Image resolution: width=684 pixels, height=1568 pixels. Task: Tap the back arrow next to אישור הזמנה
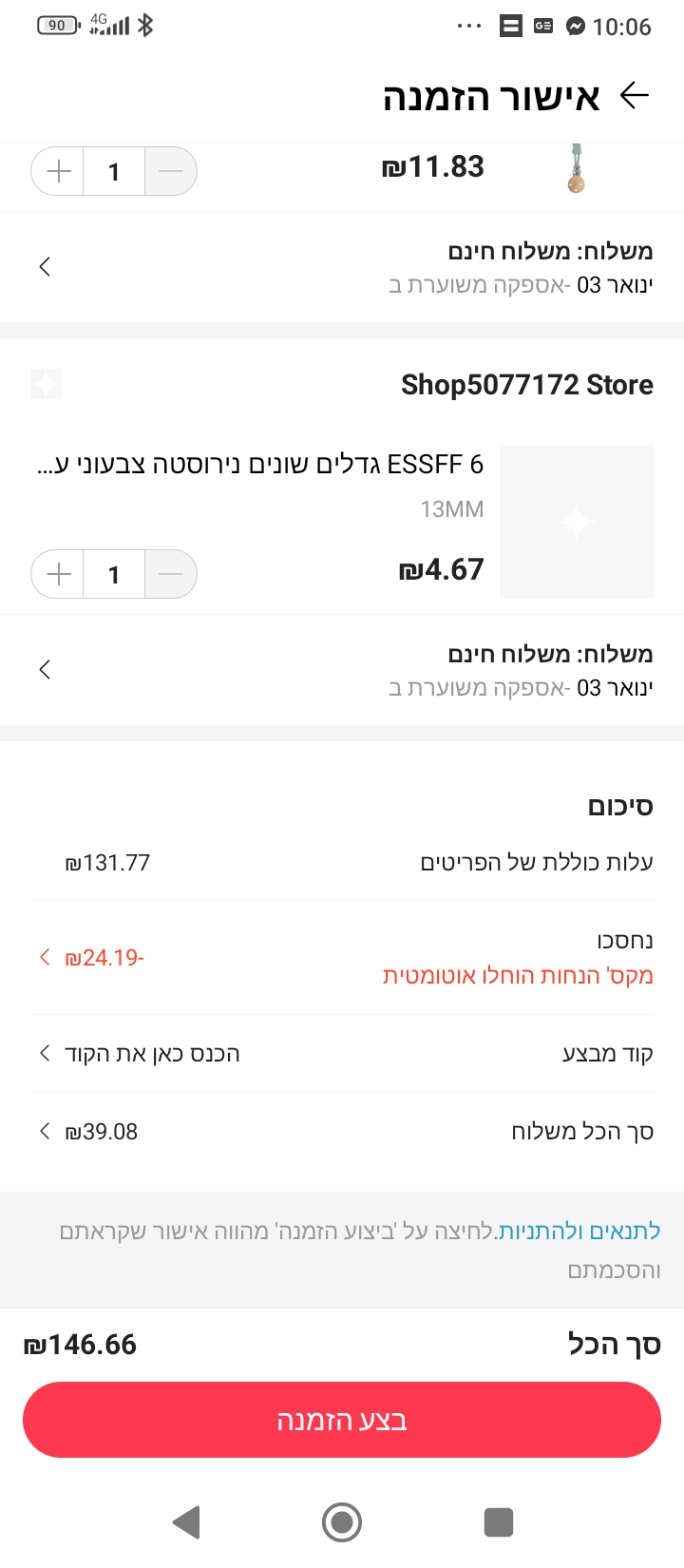(x=635, y=95)
